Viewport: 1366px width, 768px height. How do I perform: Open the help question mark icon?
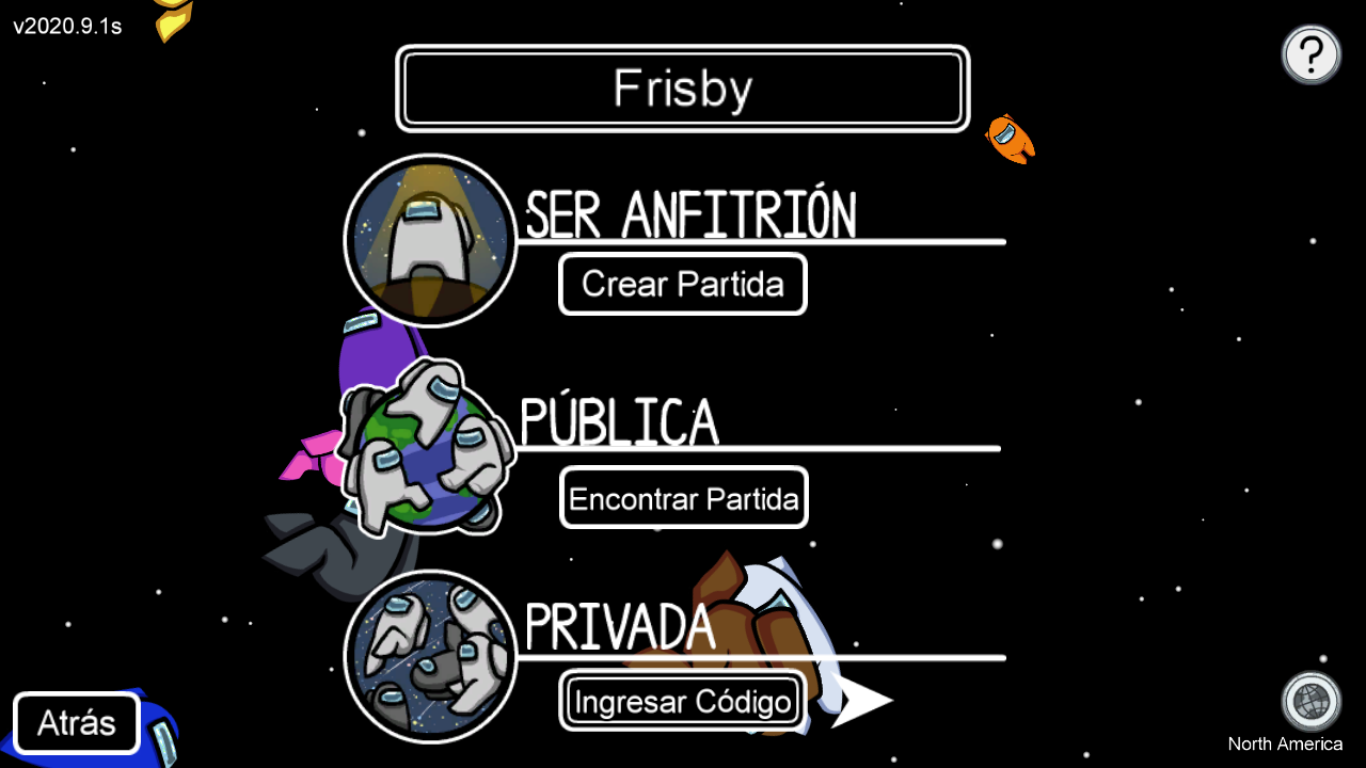coord(1311,54)
